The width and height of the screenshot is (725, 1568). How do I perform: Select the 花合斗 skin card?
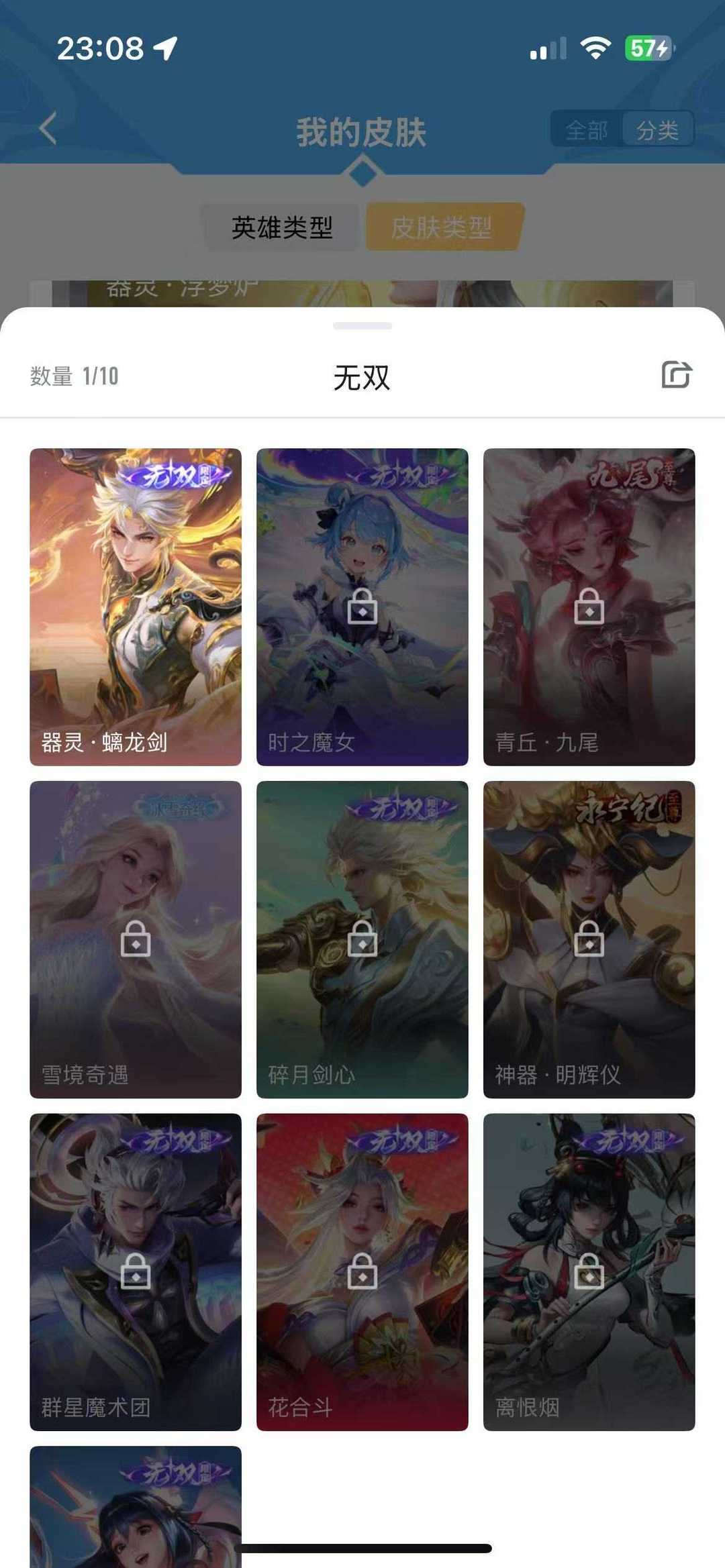(362, 1272)
